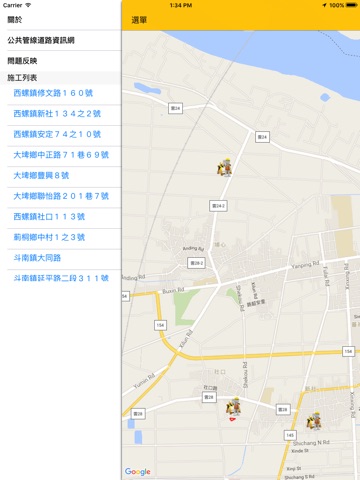Select 大埤鄉豐興8號
This screenshot has height=480, width=360.
tap(60, 175)
